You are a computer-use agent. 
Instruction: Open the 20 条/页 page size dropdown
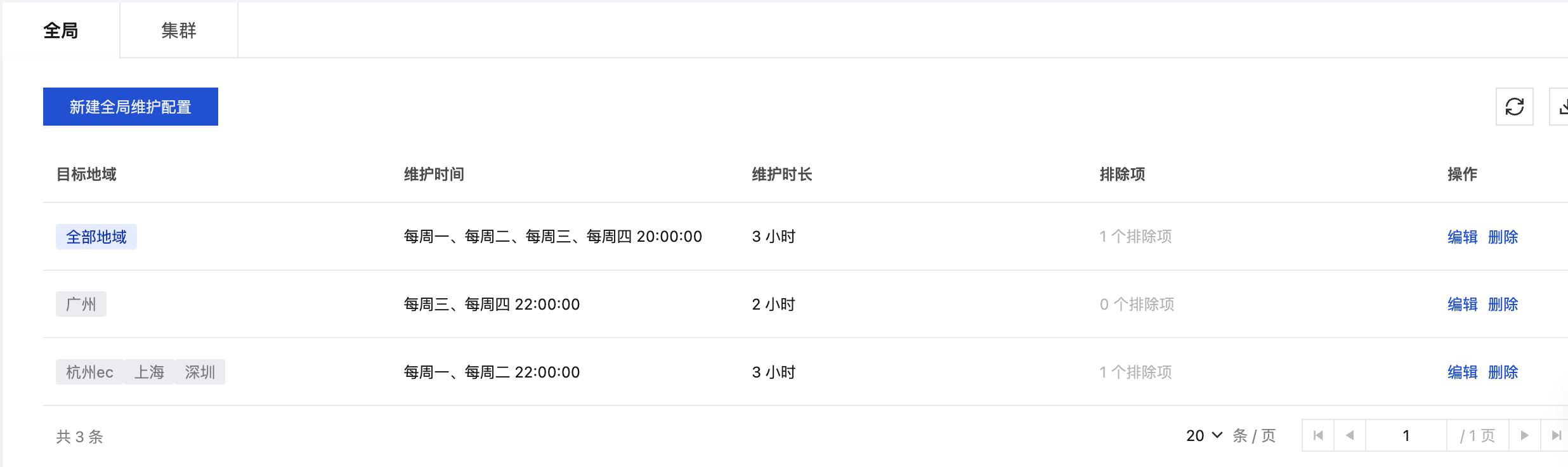pyautogui.click(x=1204, y=435)
